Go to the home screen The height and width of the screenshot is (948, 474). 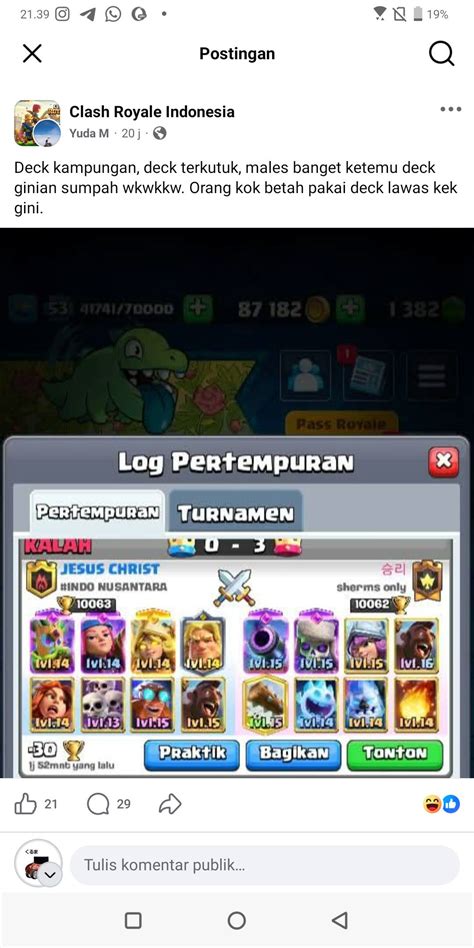[x=237, y=920]
